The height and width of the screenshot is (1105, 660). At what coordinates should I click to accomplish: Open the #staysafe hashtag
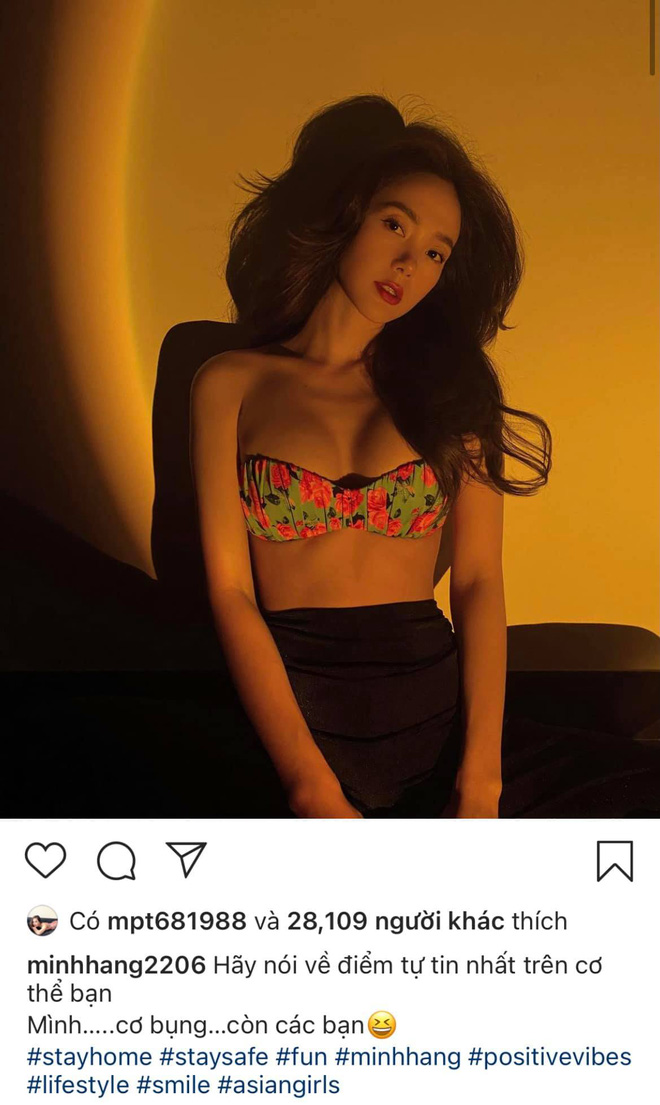click(213, 1056)
